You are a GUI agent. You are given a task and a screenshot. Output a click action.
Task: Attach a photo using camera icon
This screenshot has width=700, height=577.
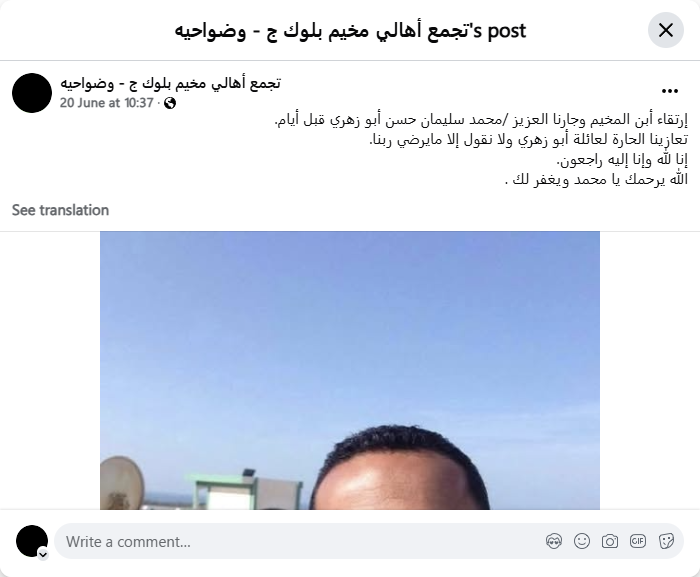610,542
